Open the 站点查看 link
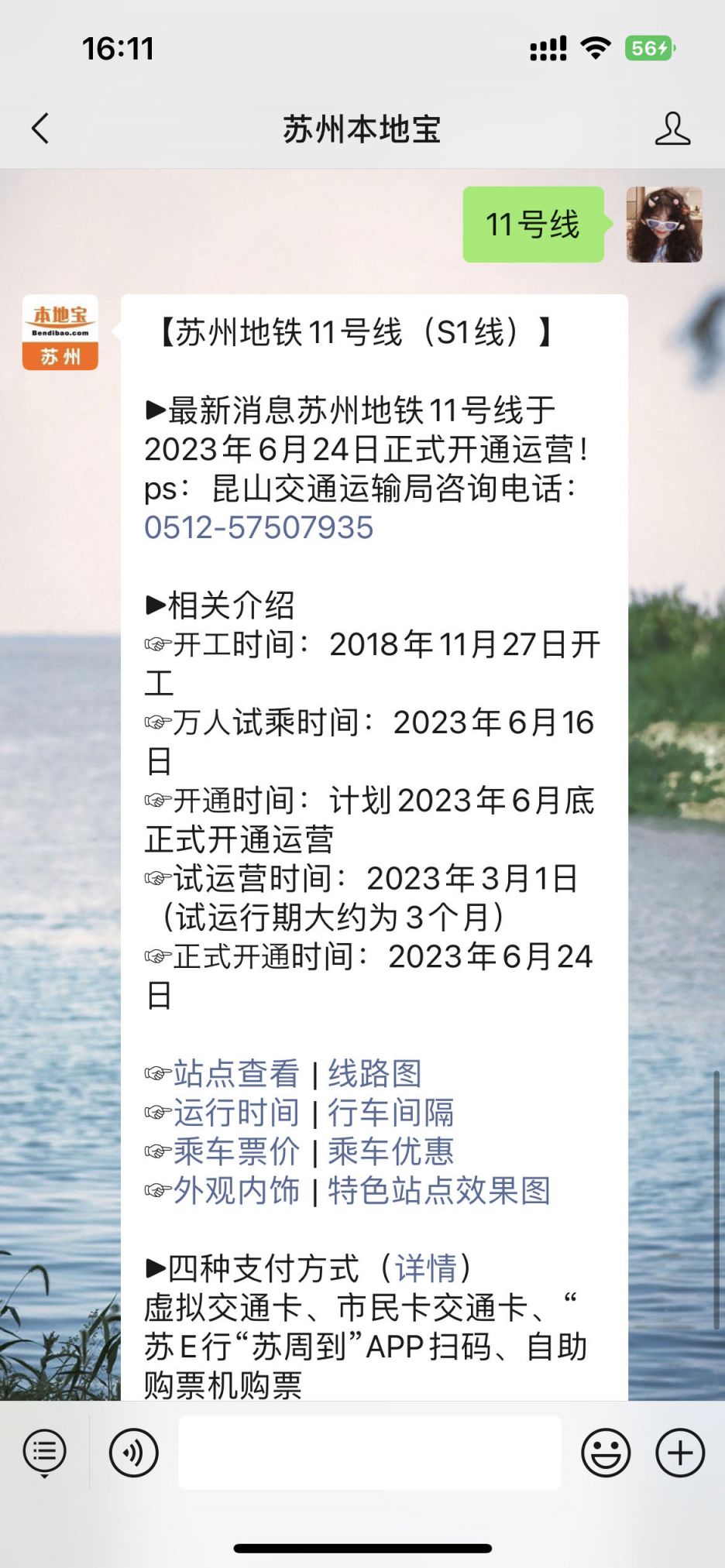Screen dimensions: 725x1568 click(236, 1074)
